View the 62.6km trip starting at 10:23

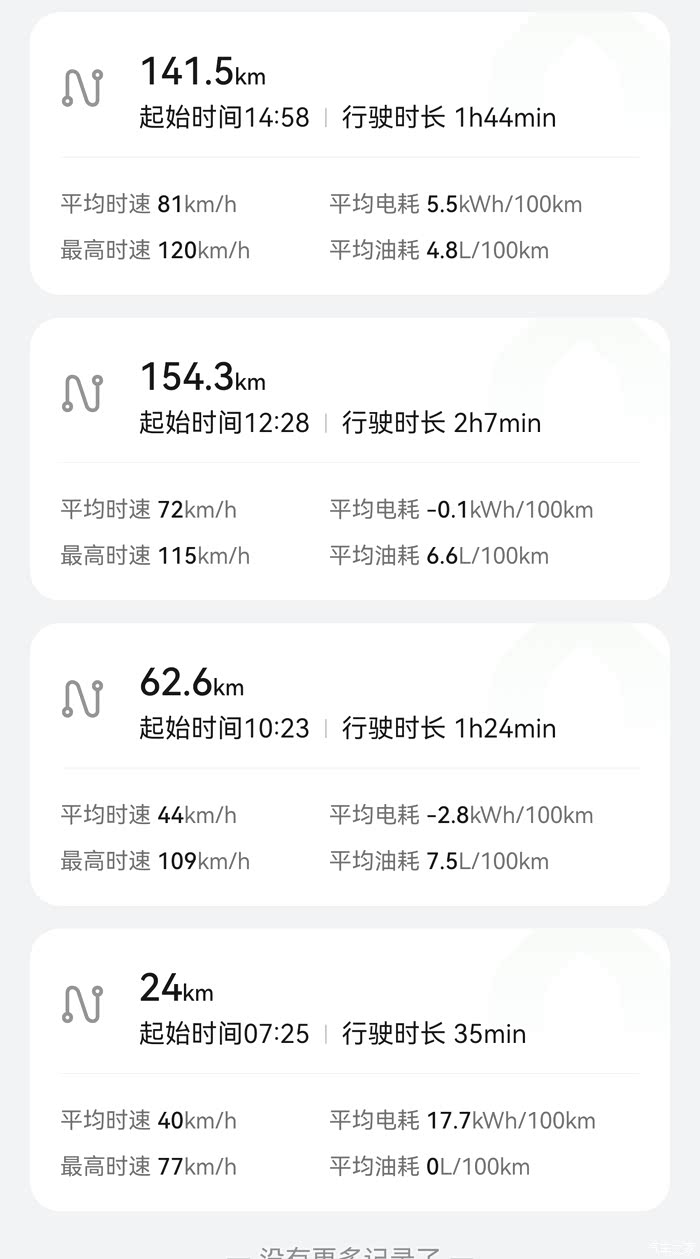[x=350, y=765]
